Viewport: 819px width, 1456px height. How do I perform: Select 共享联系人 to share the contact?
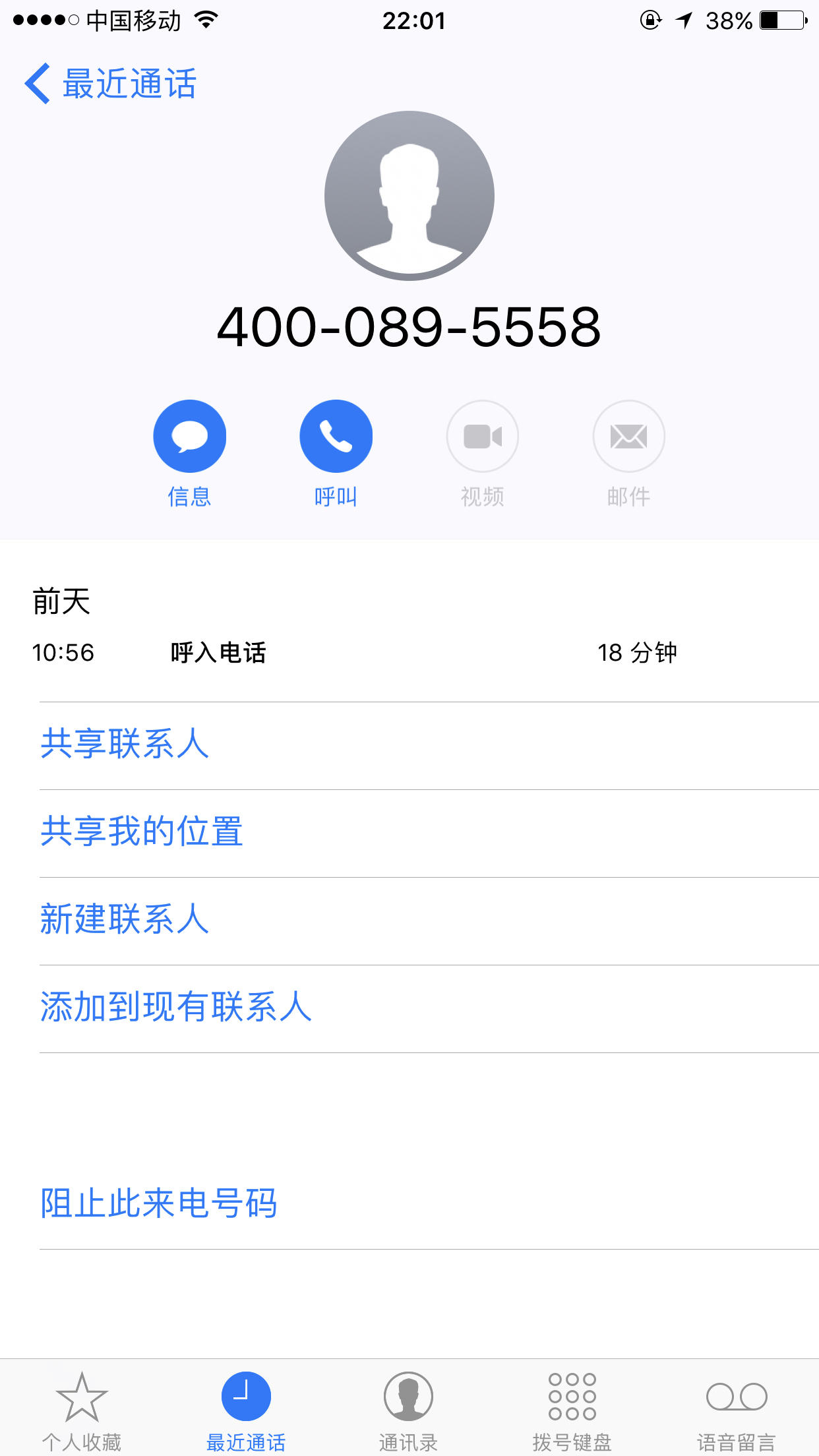125,744
